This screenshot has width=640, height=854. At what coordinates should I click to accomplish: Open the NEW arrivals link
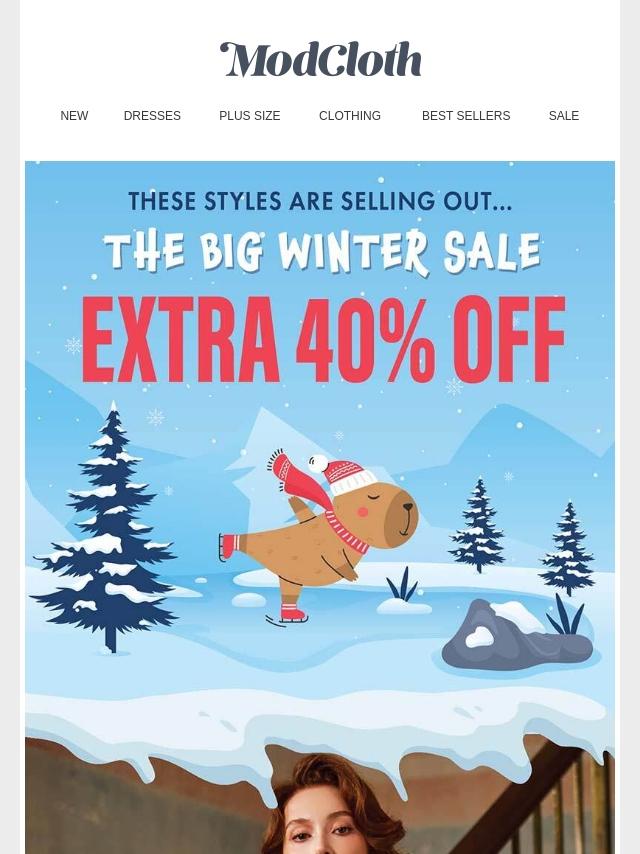click(x=74, y=116)
